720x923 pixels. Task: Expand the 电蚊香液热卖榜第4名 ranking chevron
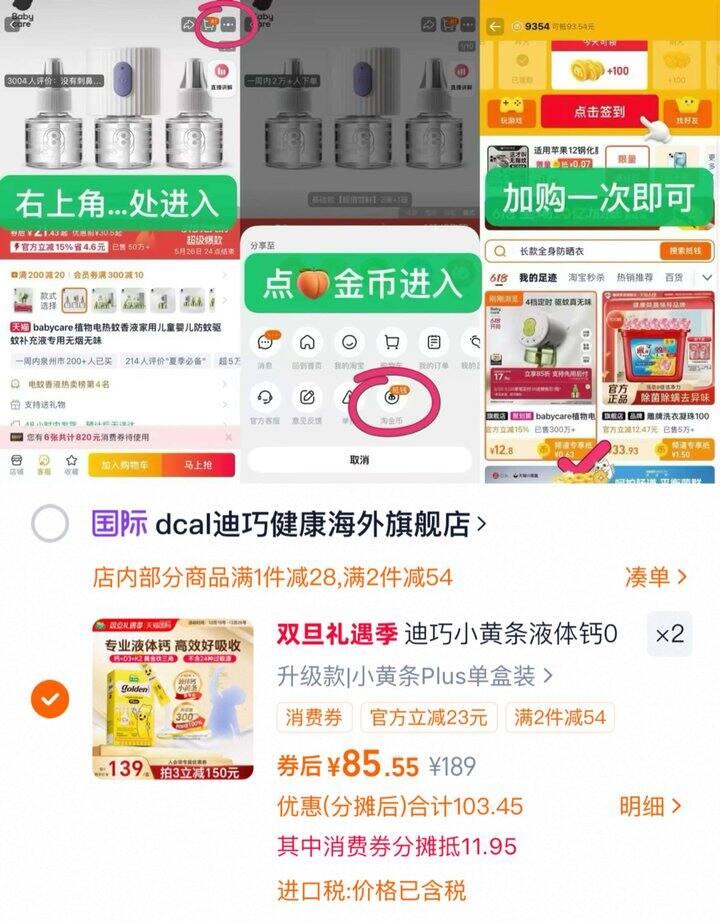point(225,383)
